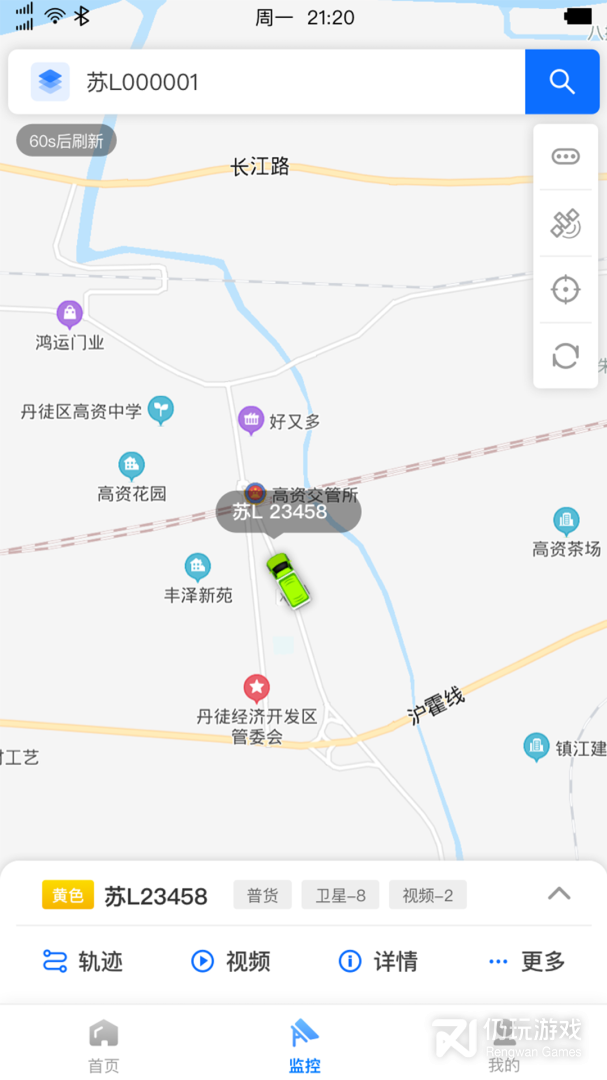Switch to the 监控 tab

pyautogui.click(x=304, y=1045)
